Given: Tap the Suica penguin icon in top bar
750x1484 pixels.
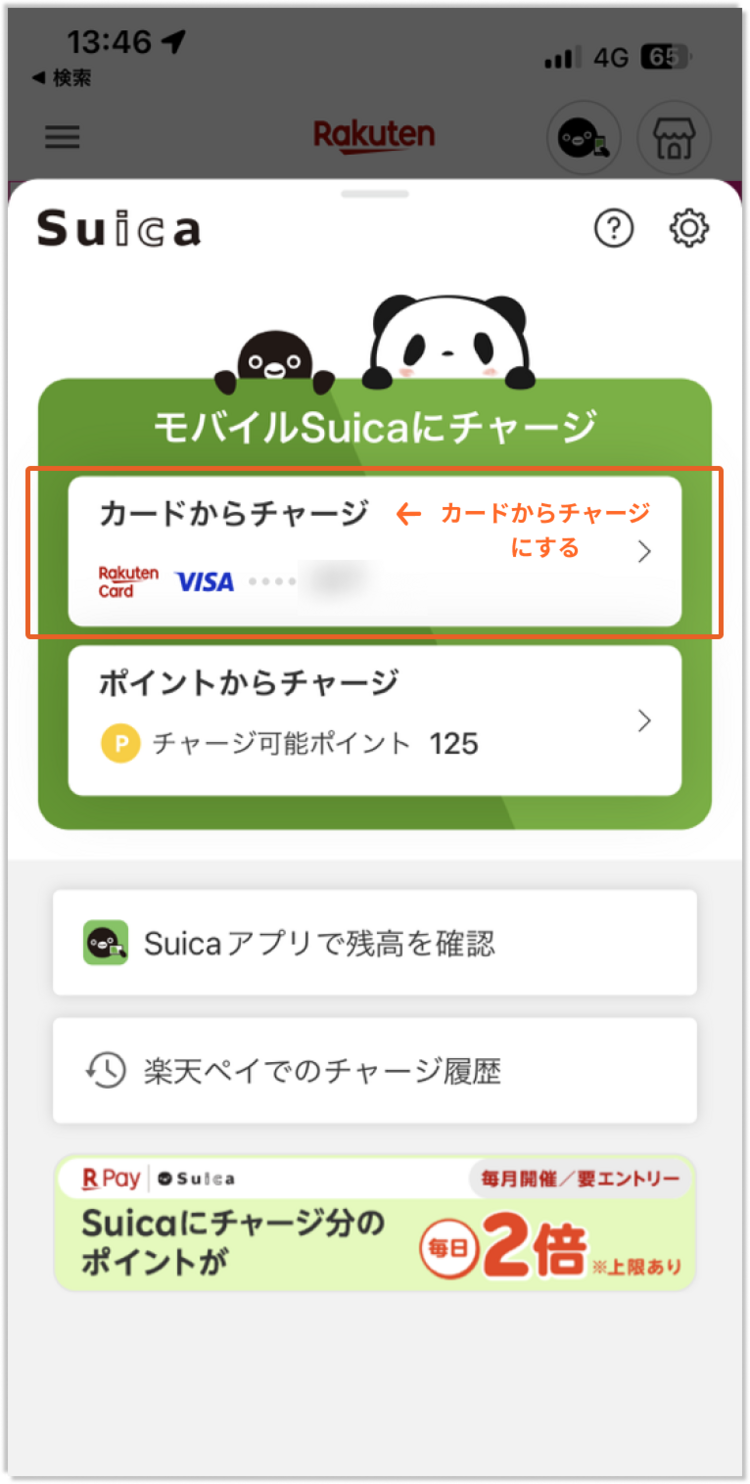Looking at the screenshot, I should [583, 137].
